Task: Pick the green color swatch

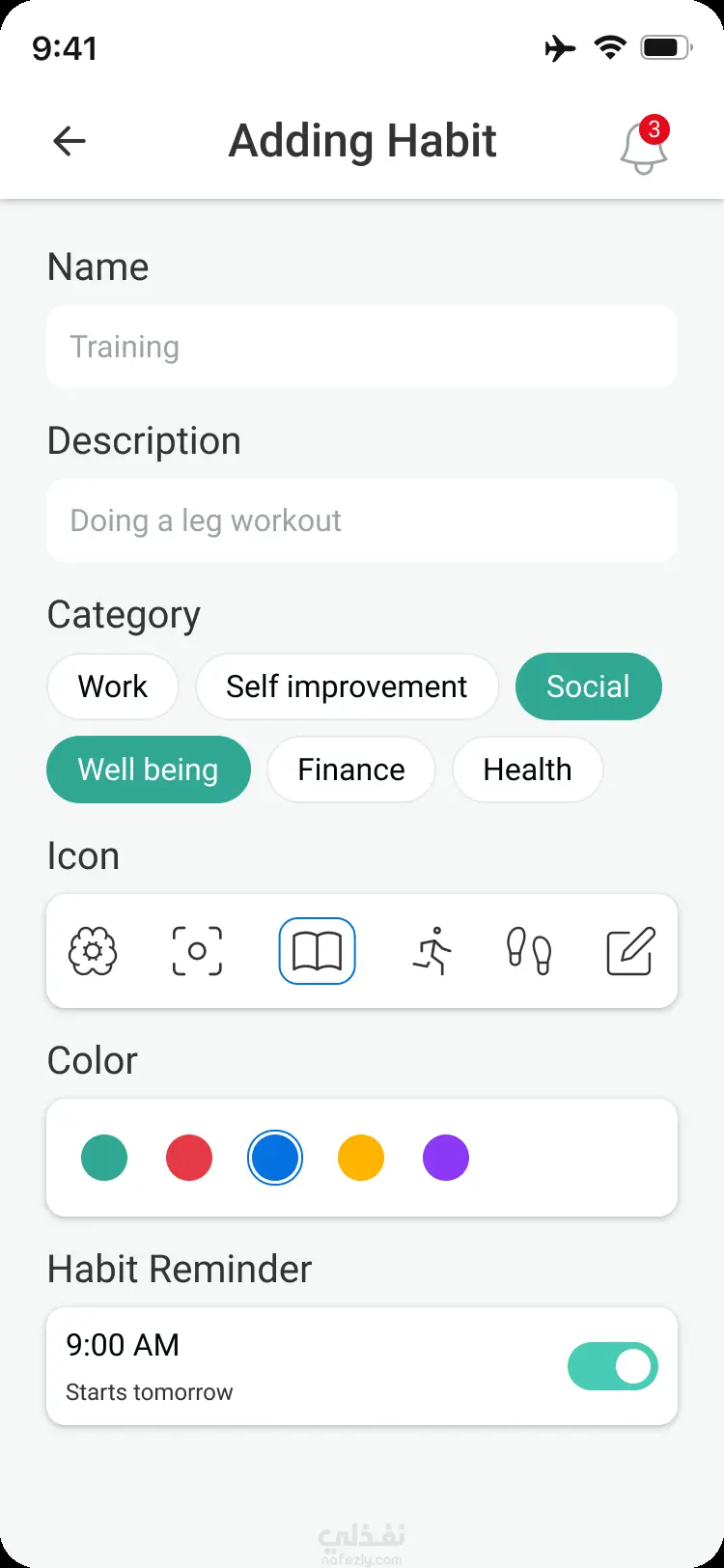Action: click(x=104, y=1158)
